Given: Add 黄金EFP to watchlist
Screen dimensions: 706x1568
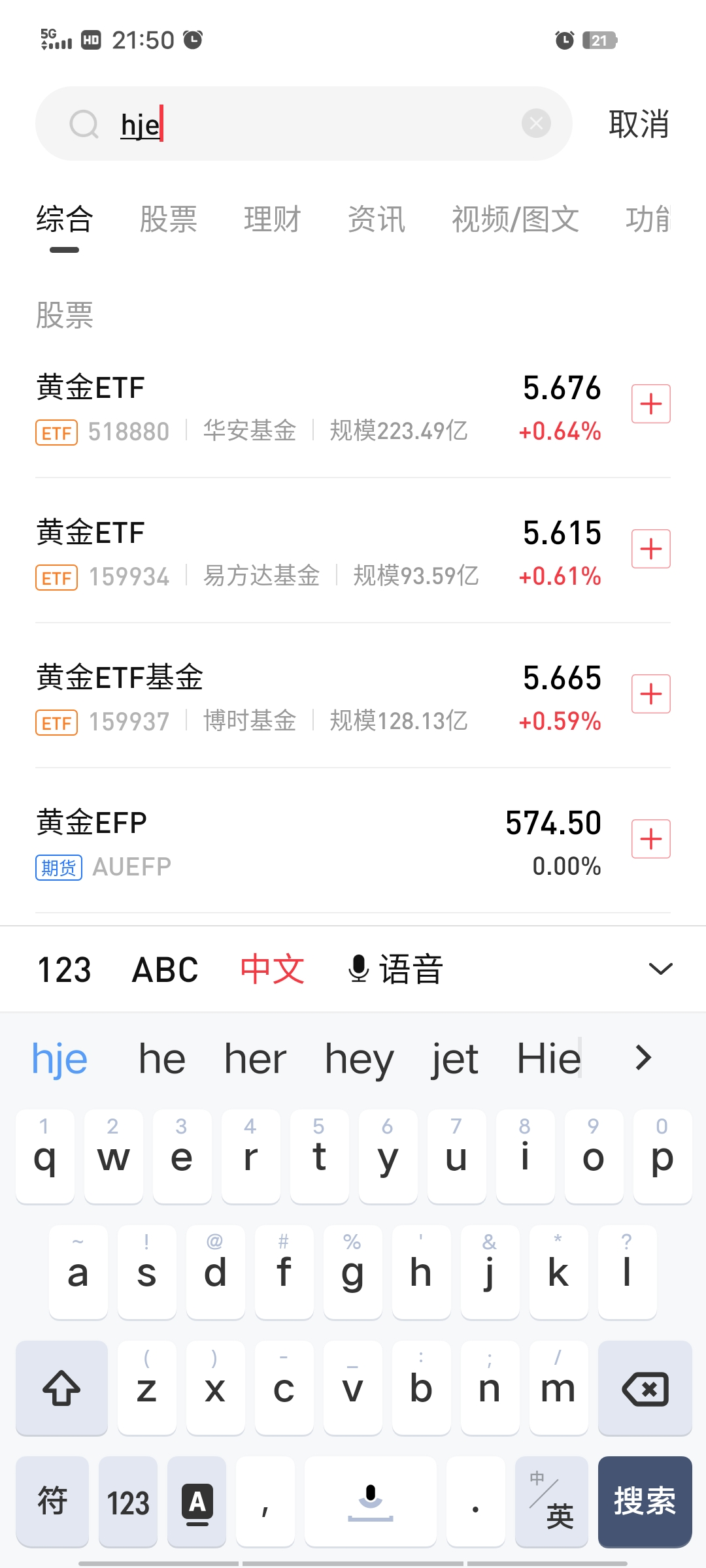Looking at the screenshot, I should (x=650, y=839).
